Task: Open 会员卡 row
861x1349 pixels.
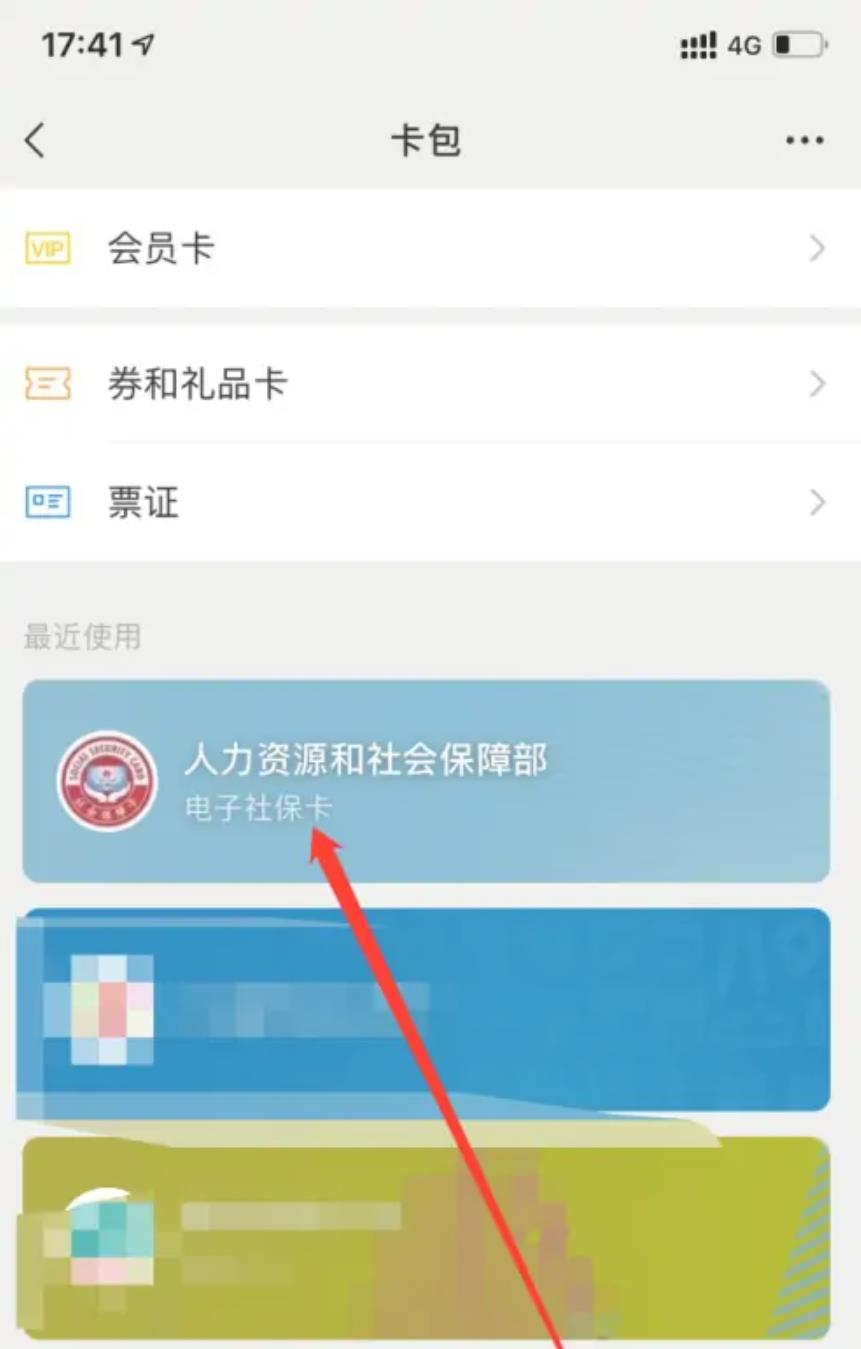Action: click(x=430, y=248)
